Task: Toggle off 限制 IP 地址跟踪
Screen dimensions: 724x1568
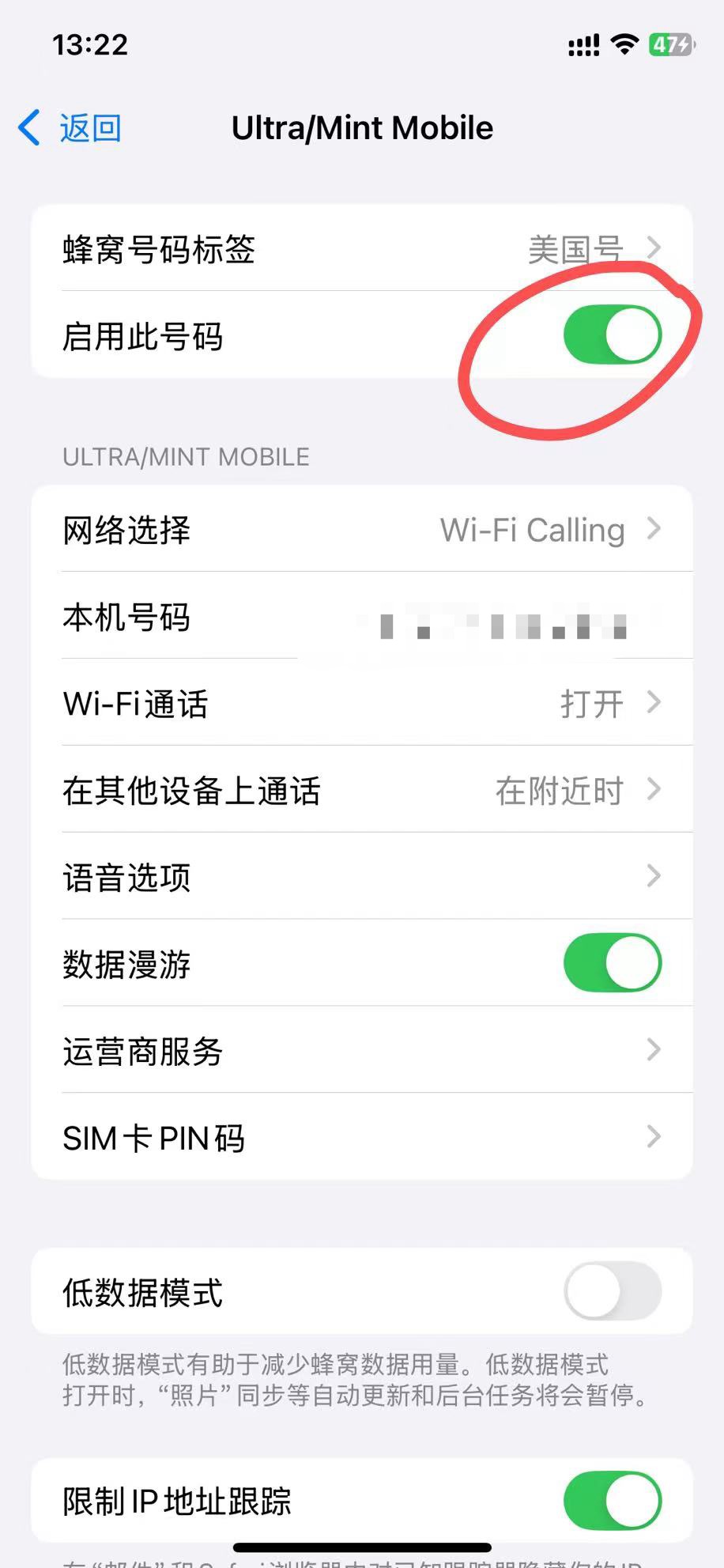Action: (612, 1500)
